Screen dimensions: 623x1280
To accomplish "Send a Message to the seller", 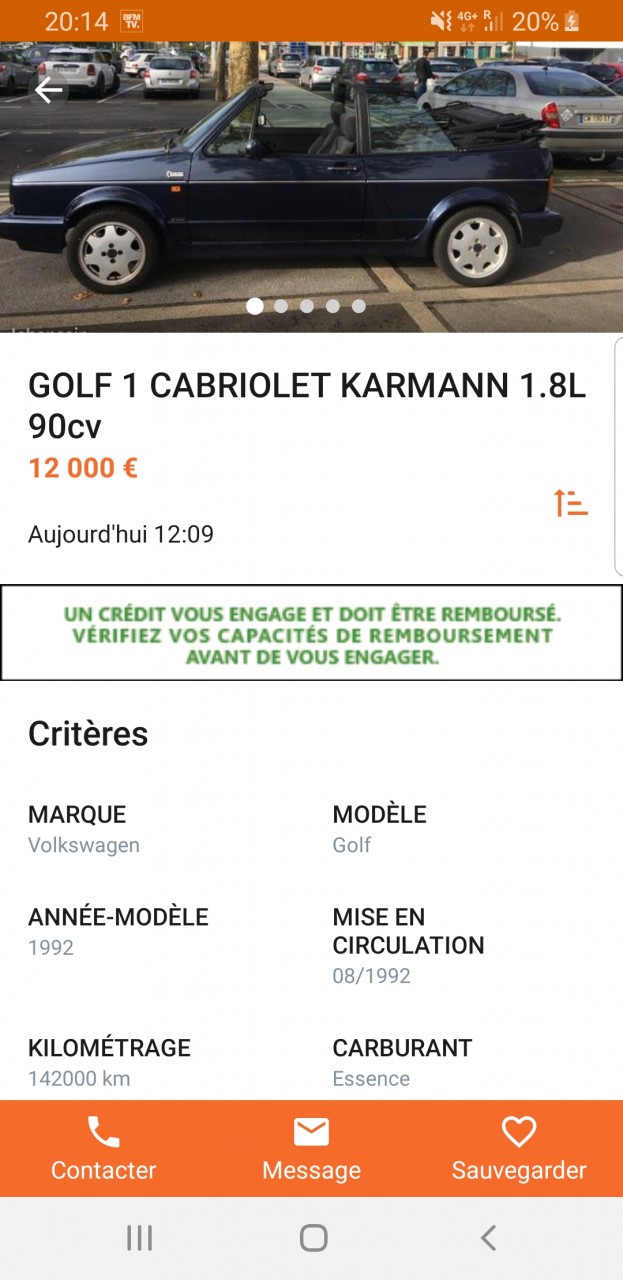I will tap(311, 1148).
